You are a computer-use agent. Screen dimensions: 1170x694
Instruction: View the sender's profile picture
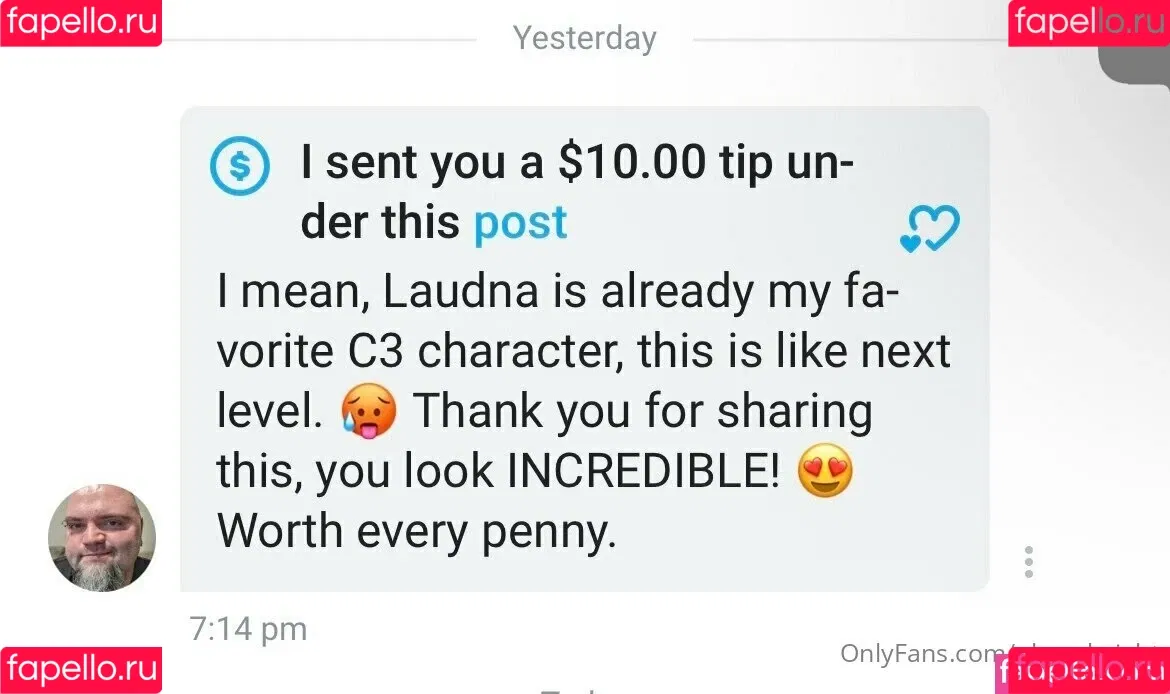click(x=102, y=538)
